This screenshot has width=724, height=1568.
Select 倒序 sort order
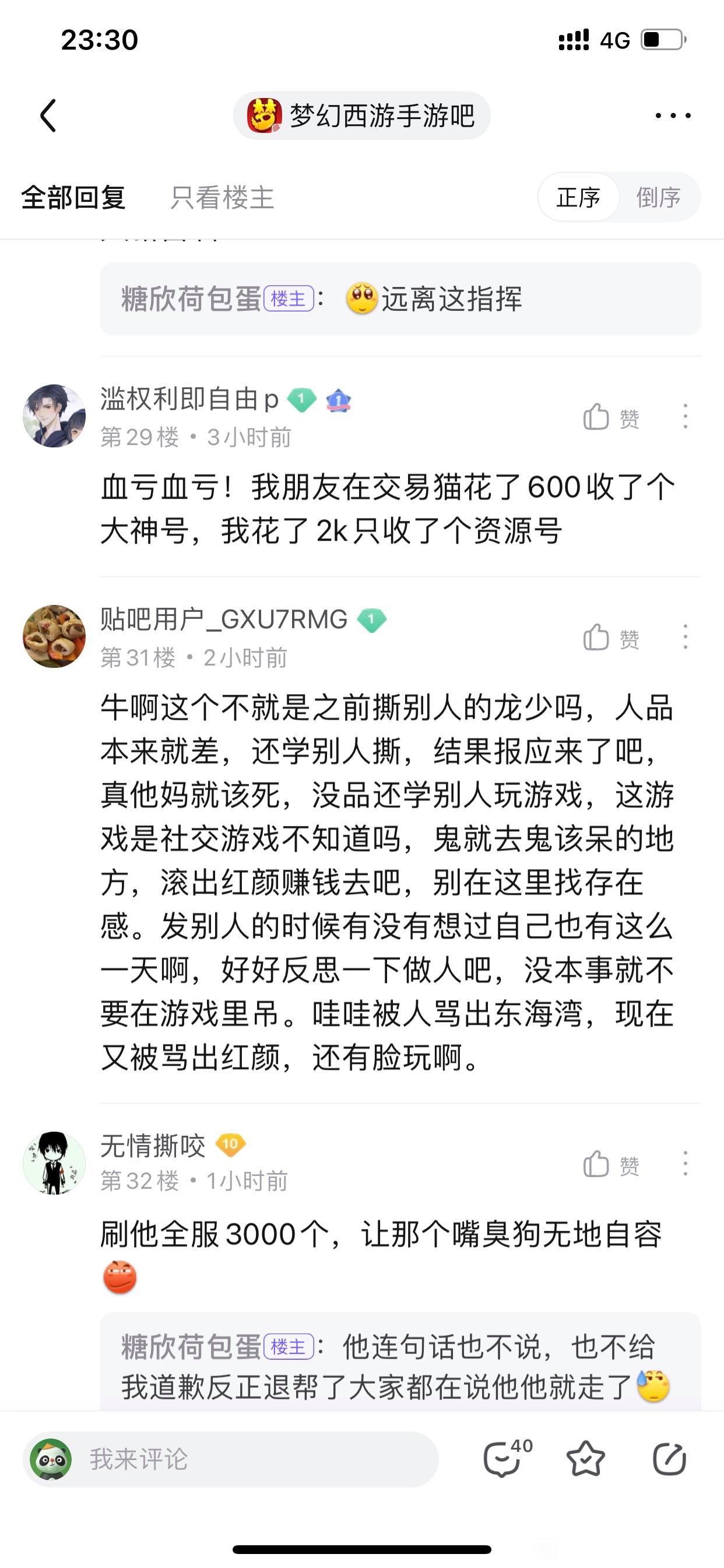pyautogui.click(x=658, y=198)
